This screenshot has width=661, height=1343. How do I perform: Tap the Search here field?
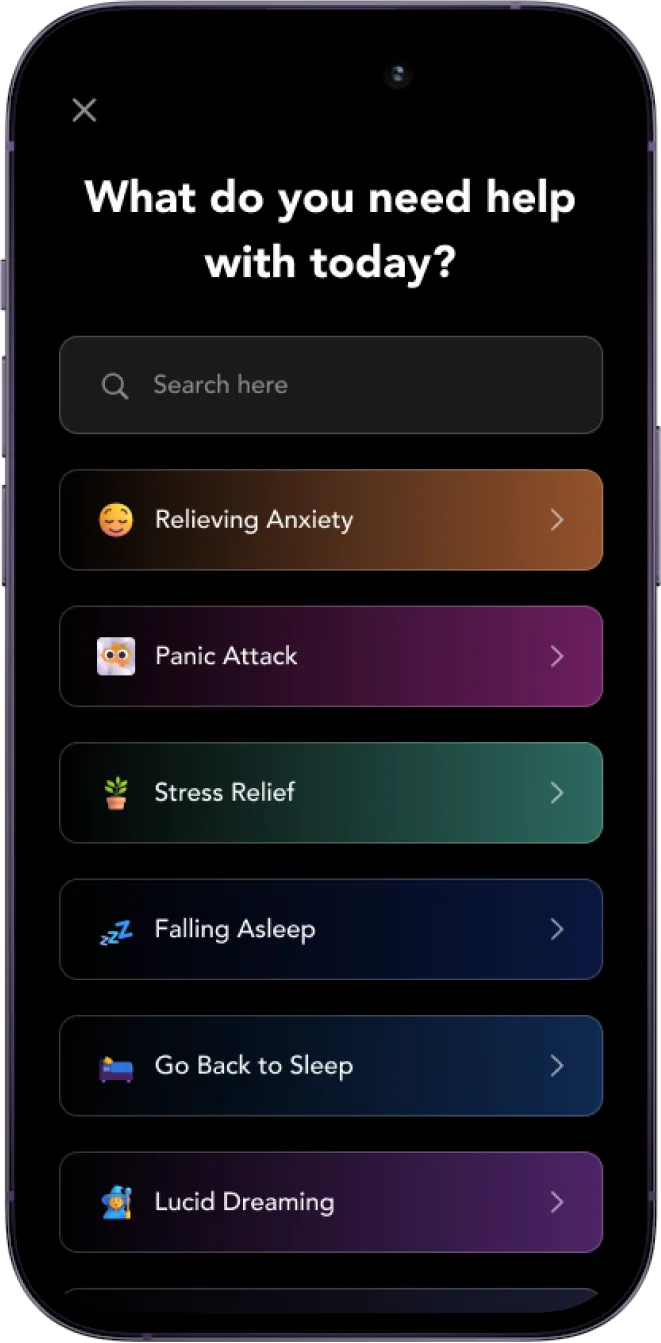[x=330, y=385]
